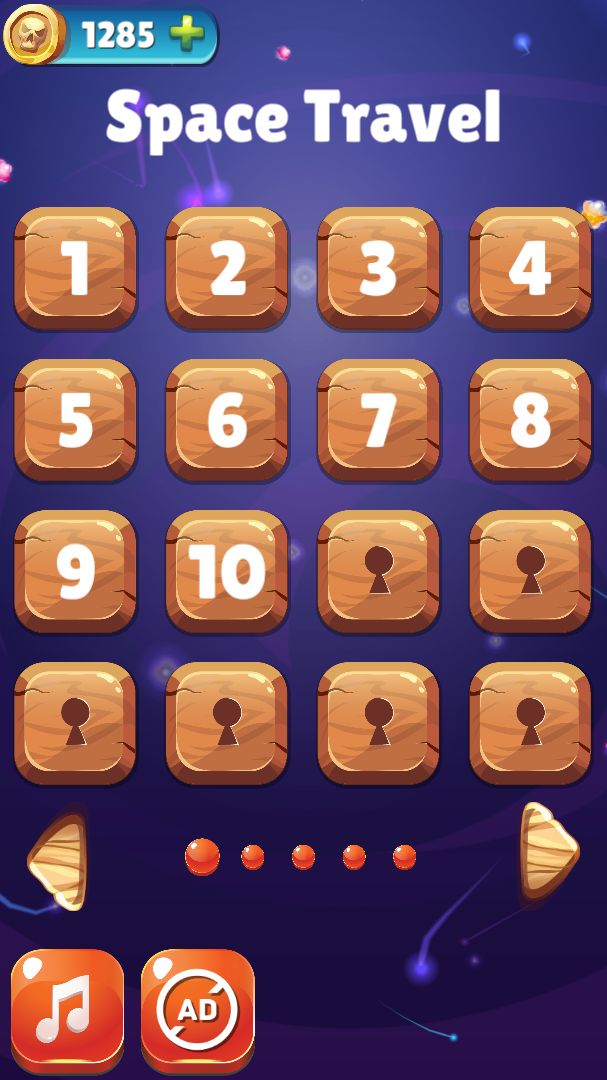Tap level 9 tile
The image size is (607, 1080).
[x=76, y=571]
